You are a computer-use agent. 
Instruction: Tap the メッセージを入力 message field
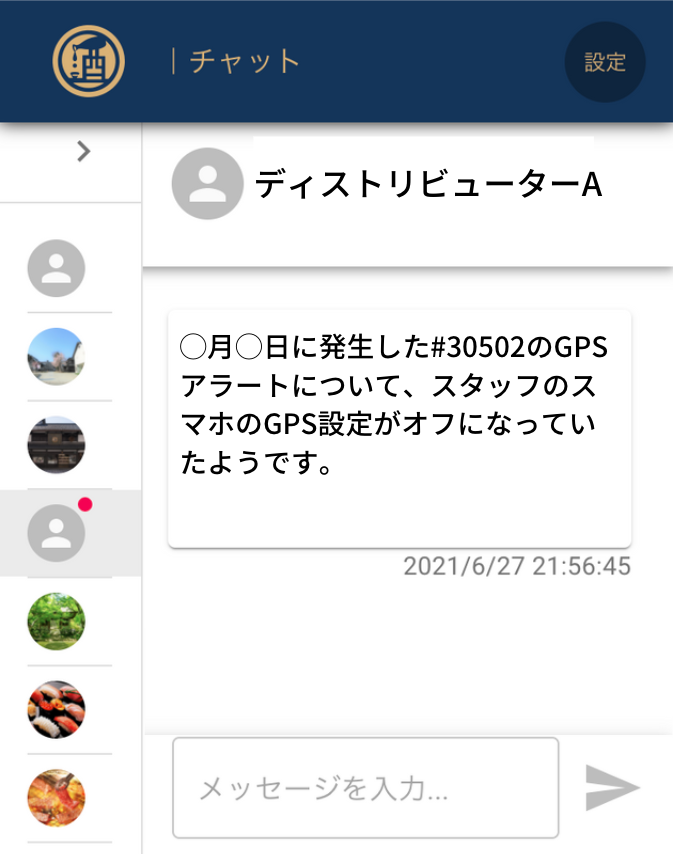click(x=365, y=788)
